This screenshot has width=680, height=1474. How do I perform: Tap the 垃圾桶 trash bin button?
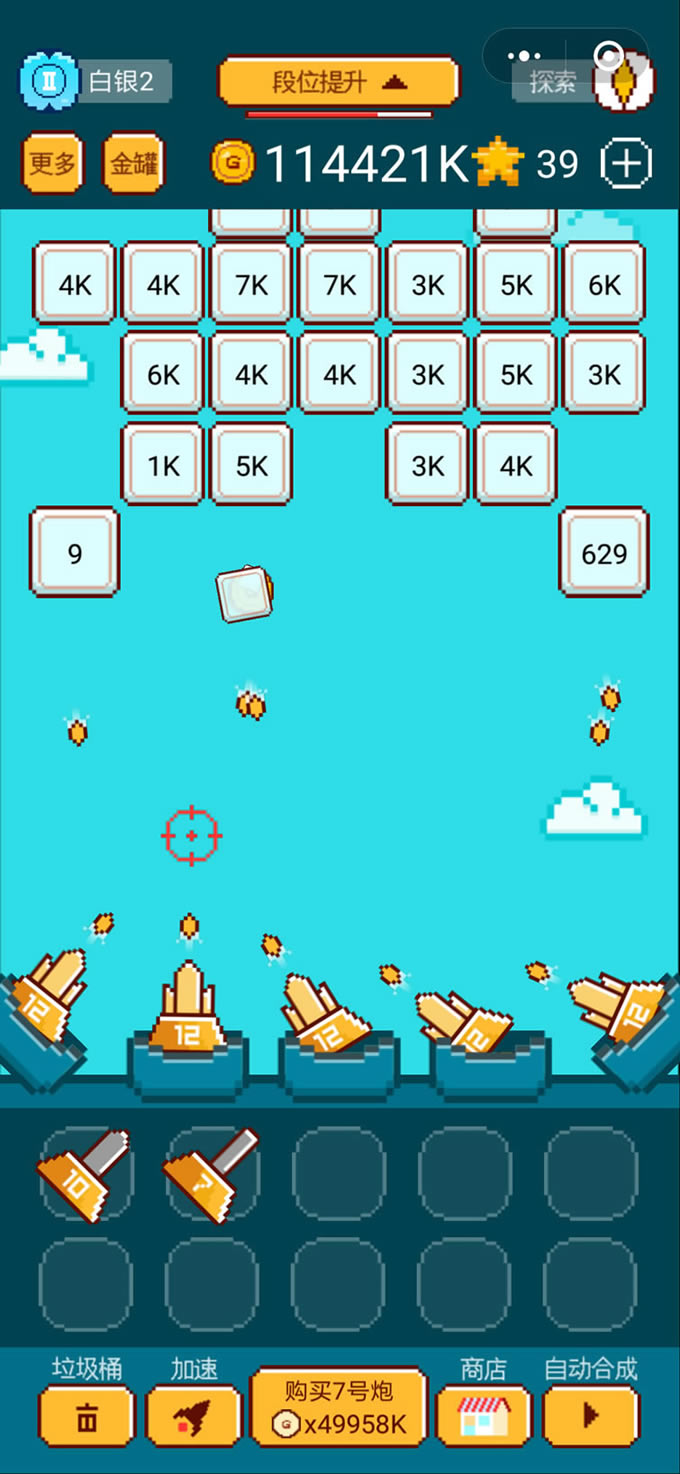pos(87,1416)
